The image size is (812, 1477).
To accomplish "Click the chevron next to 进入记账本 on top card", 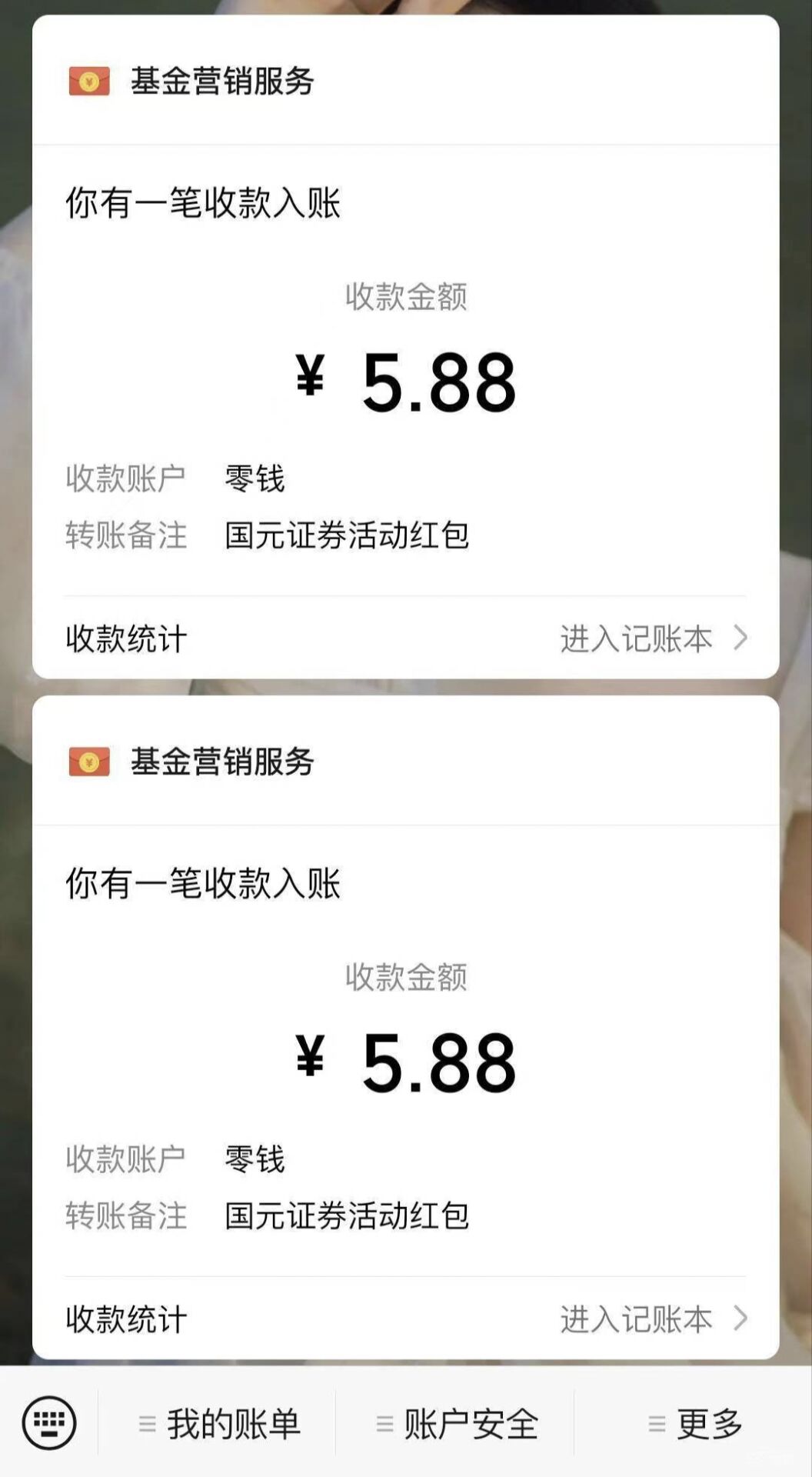I will pyautogui.click(x=740, y=638).
